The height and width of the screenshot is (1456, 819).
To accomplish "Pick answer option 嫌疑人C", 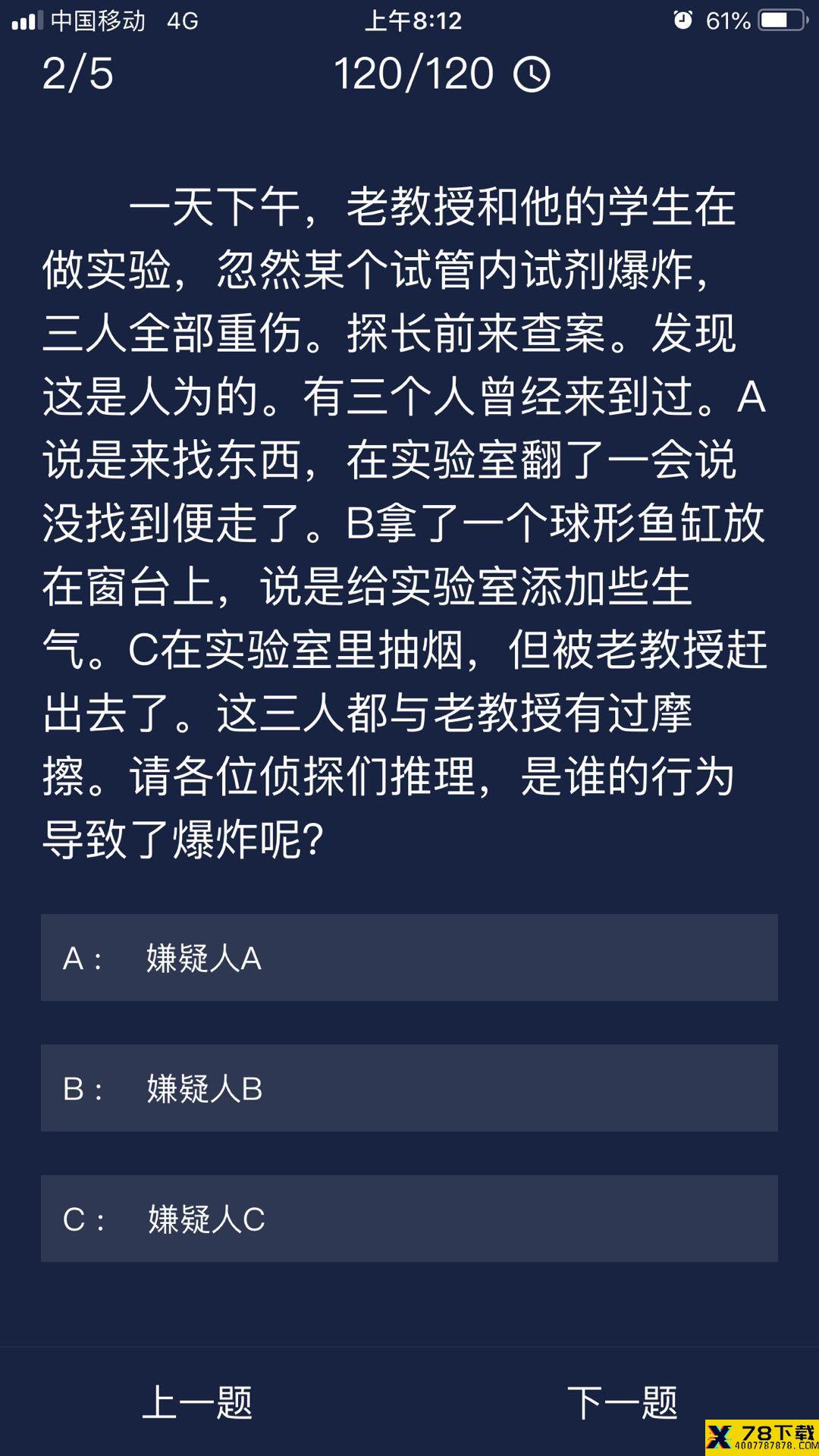I will (x=409, y=1219).
